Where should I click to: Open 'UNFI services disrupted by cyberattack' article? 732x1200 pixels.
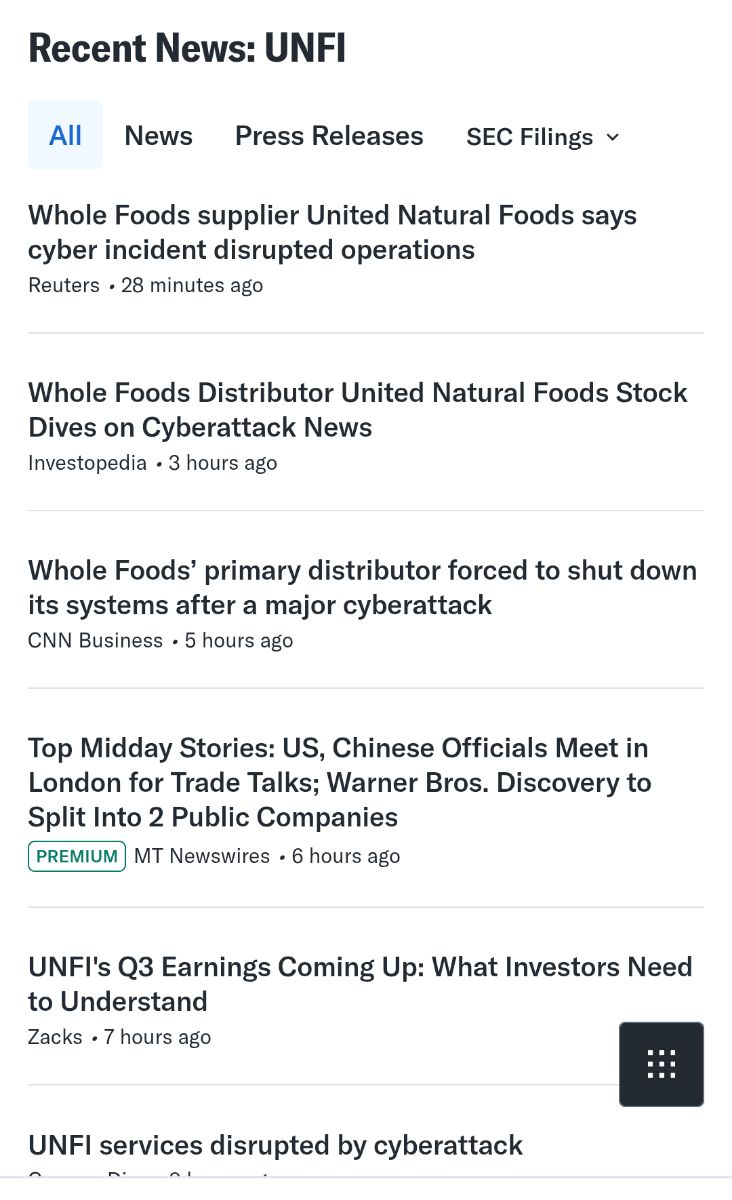coord(275,1145)
